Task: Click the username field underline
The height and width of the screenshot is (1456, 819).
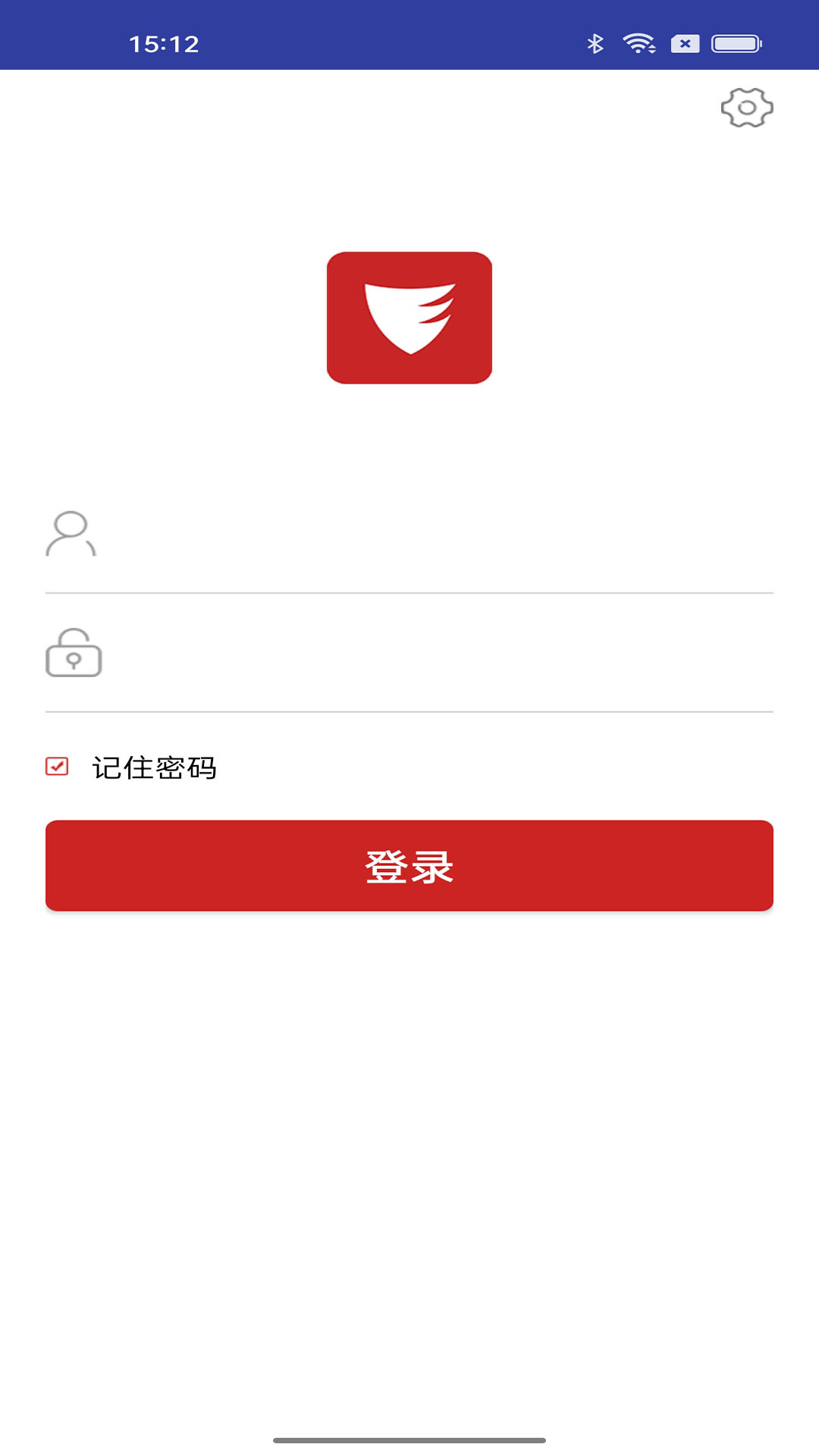Action: (x=409, y=591)
